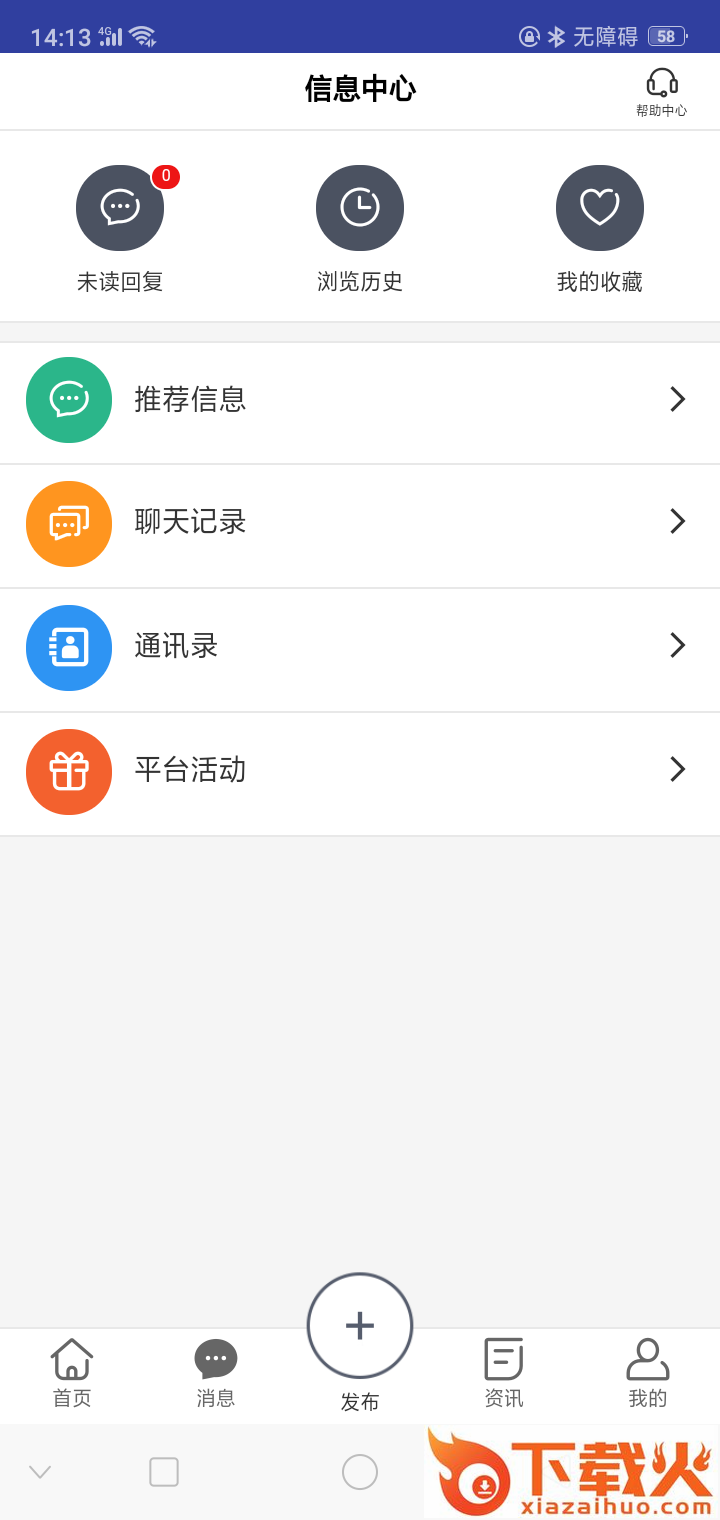Image resolution: width=720 pixels, height=1520 pixels.
Task: Switch to the 消息 messages tab
Action: [x=216, y=1373]
